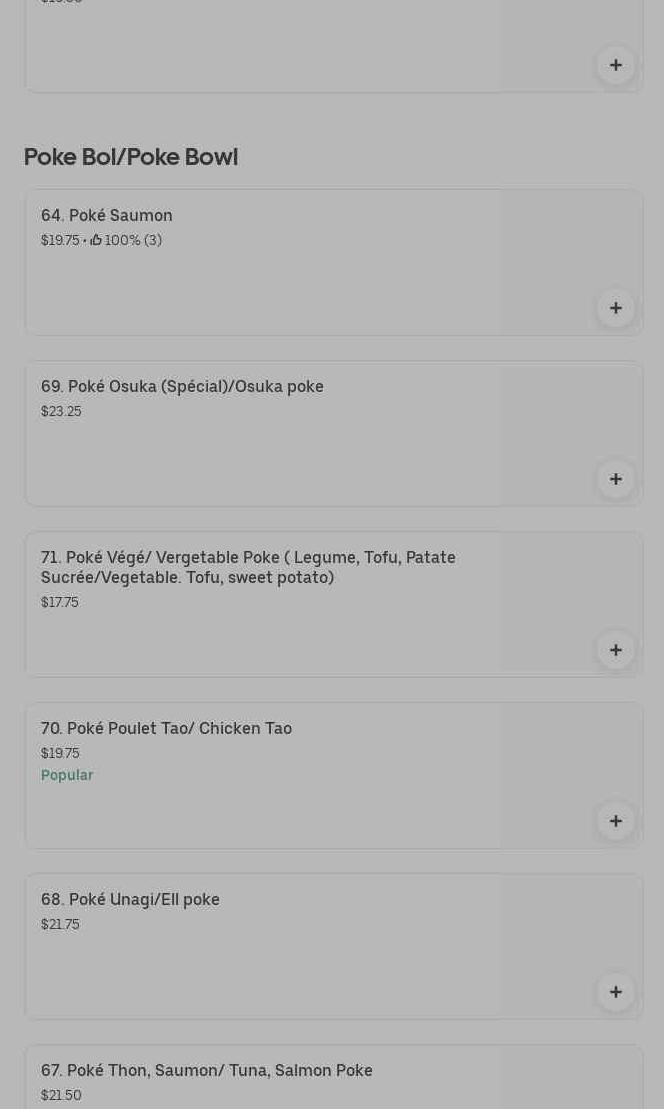Open 69. Poké Osuka (Spécial) details

pyautogui.click(x=182, y=386)
